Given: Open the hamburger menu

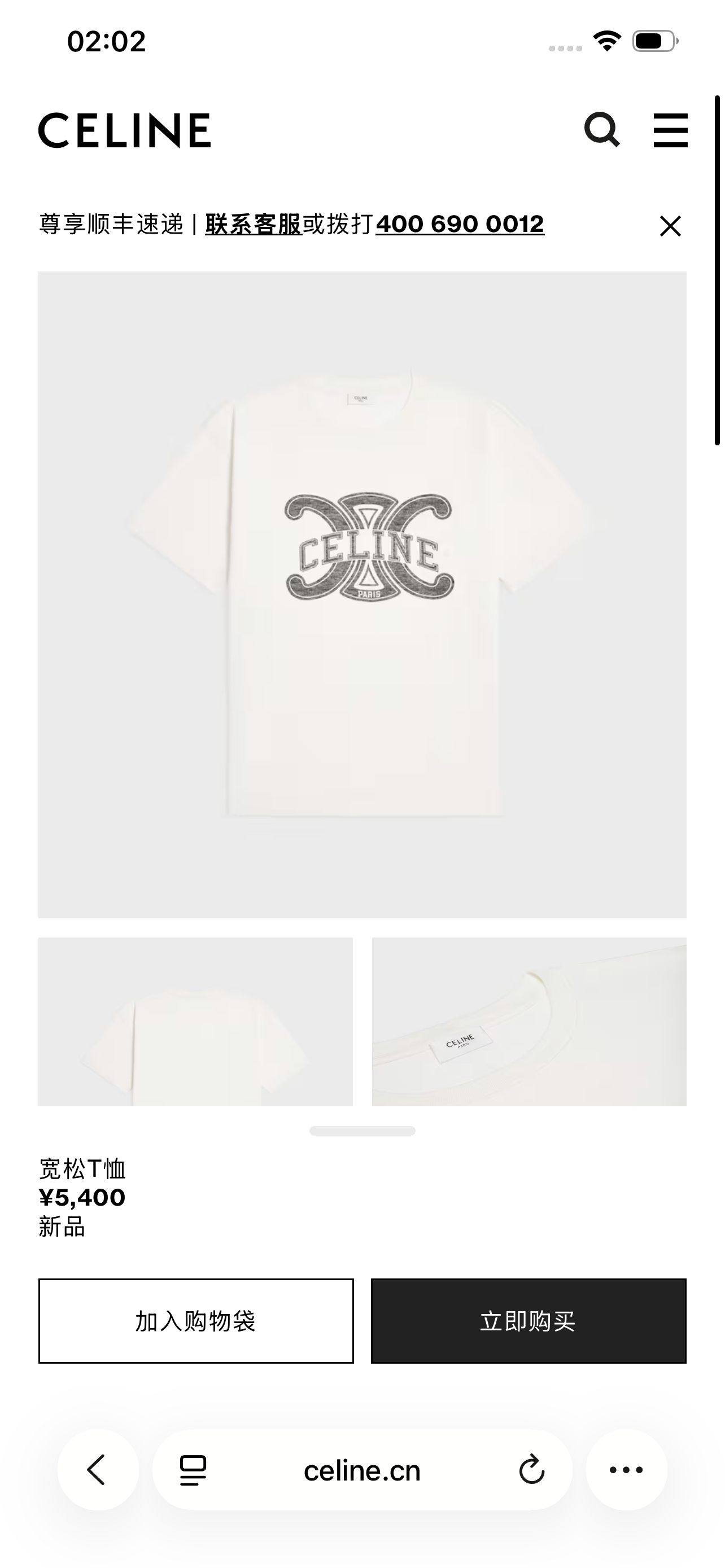Looking at the screenshot, I should (x=670, y=130).
